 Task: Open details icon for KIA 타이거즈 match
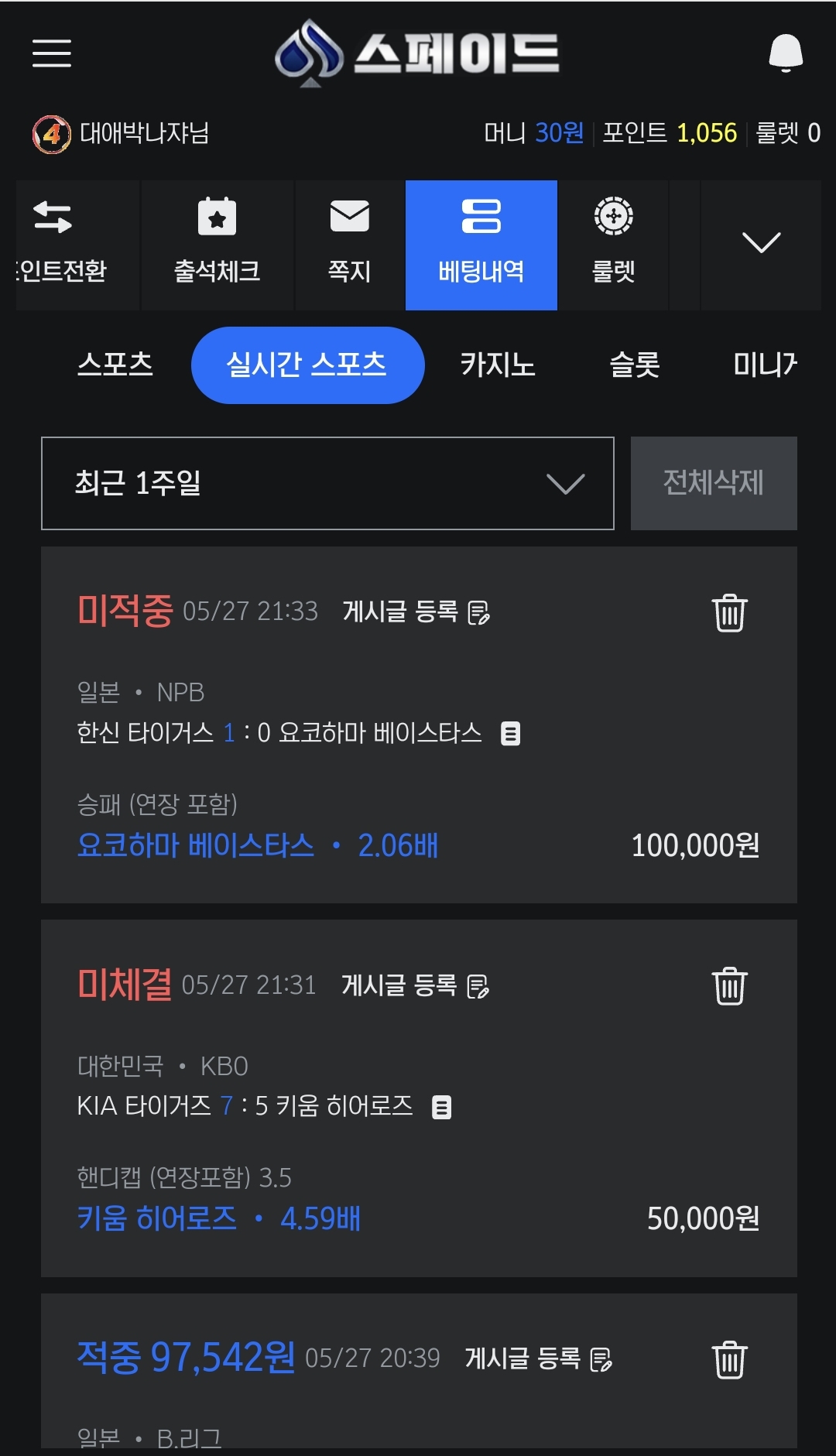coord(441,1107)
